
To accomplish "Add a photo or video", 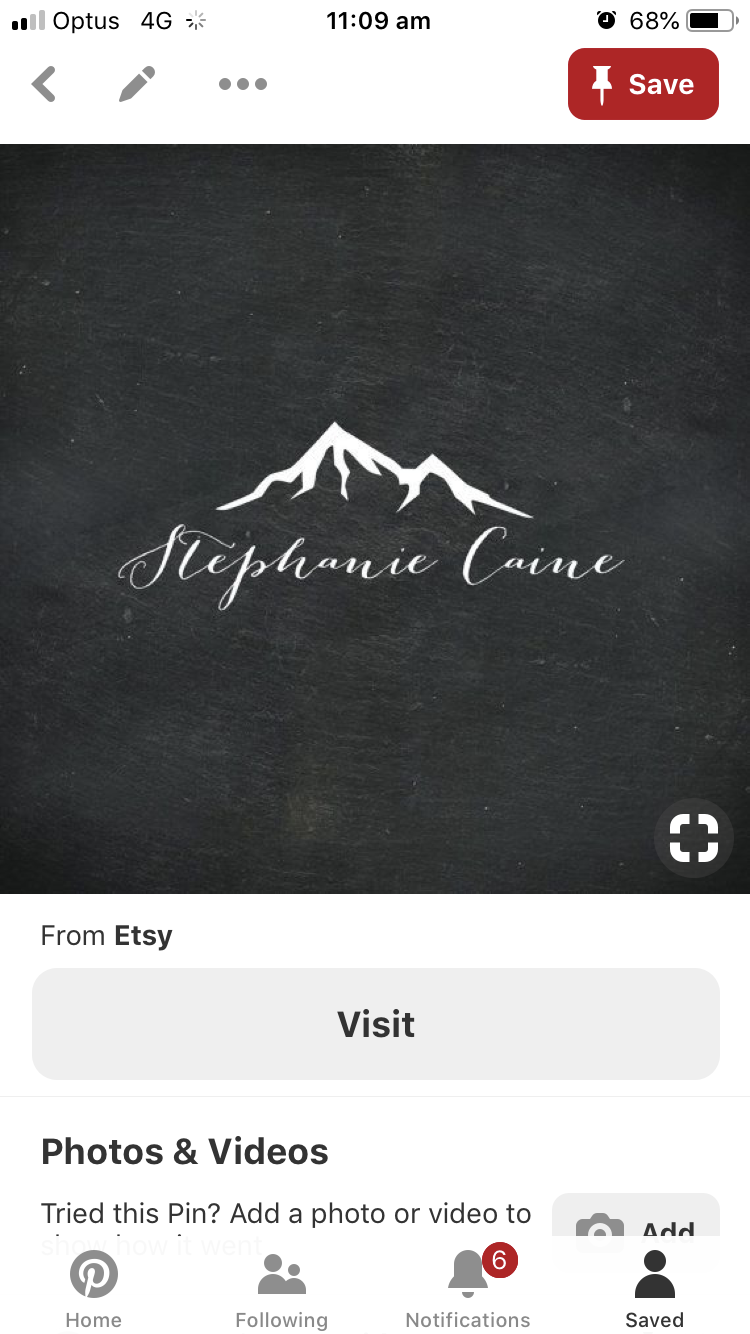I will pyautogui.click(x=636, y=1218).
